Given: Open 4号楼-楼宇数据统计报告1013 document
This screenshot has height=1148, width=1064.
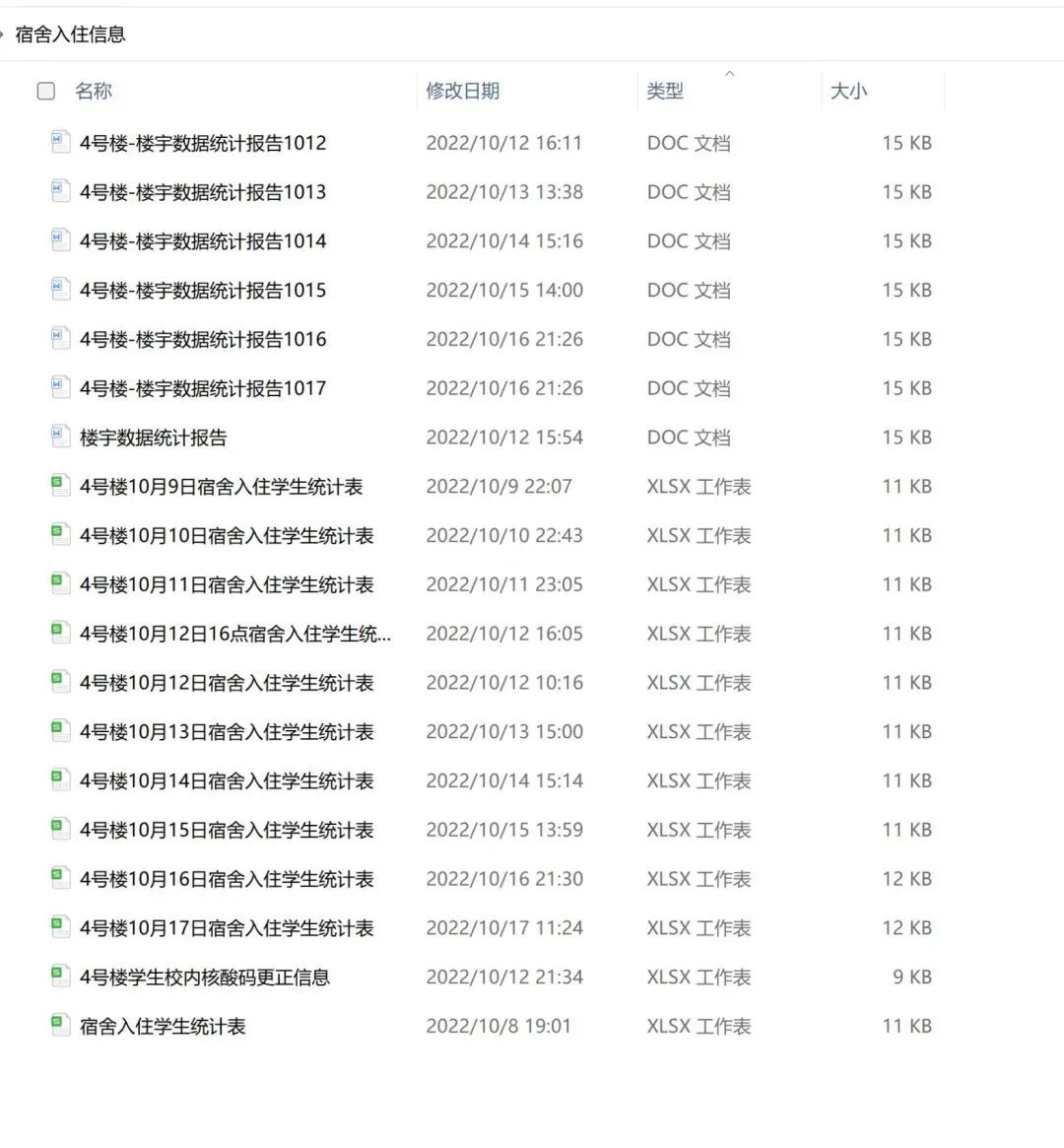Looking at the screenshot, I should (203, 192).
